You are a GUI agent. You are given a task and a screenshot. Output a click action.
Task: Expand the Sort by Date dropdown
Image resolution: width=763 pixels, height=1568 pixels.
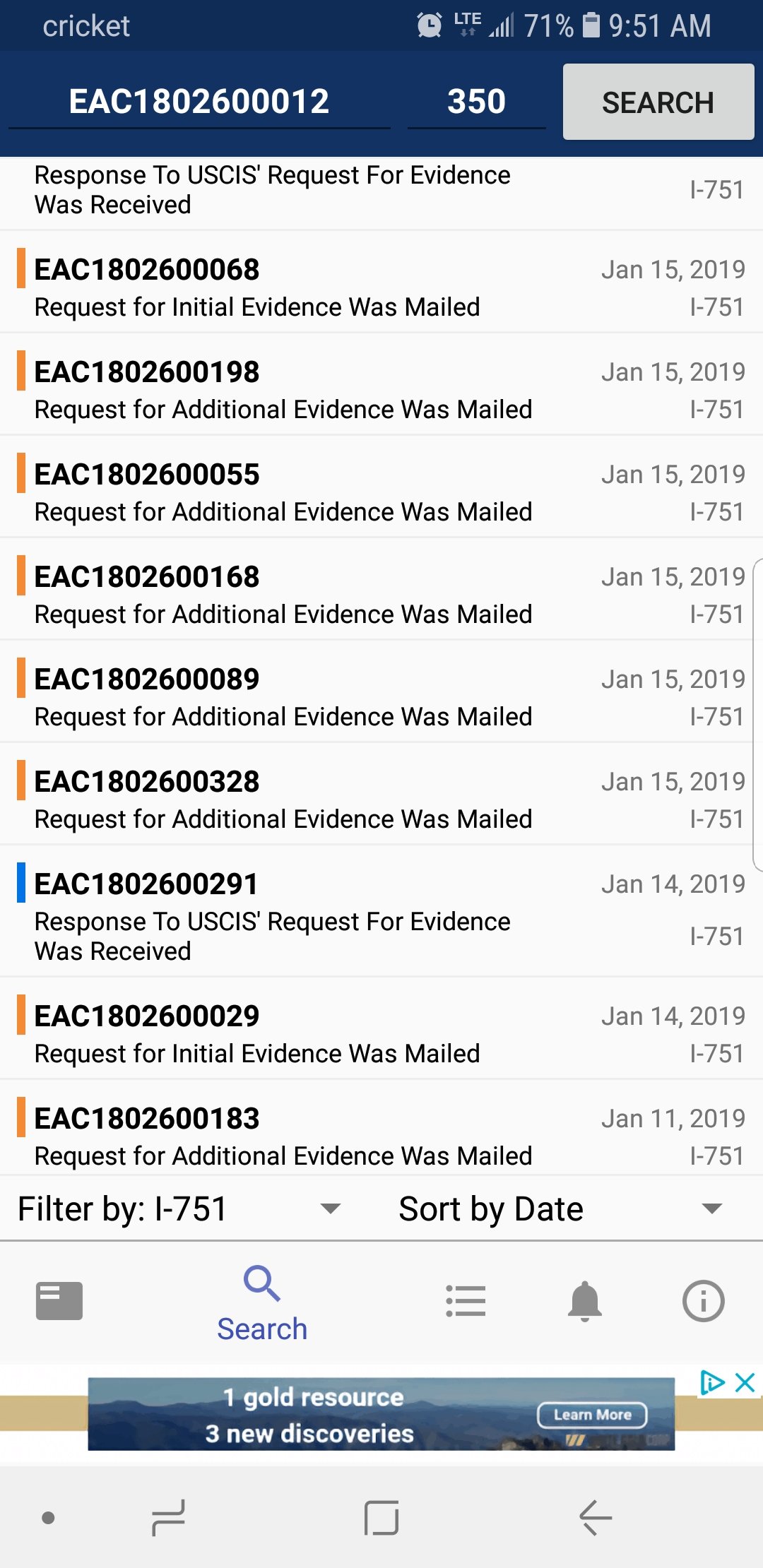[x=562, y=1208]
